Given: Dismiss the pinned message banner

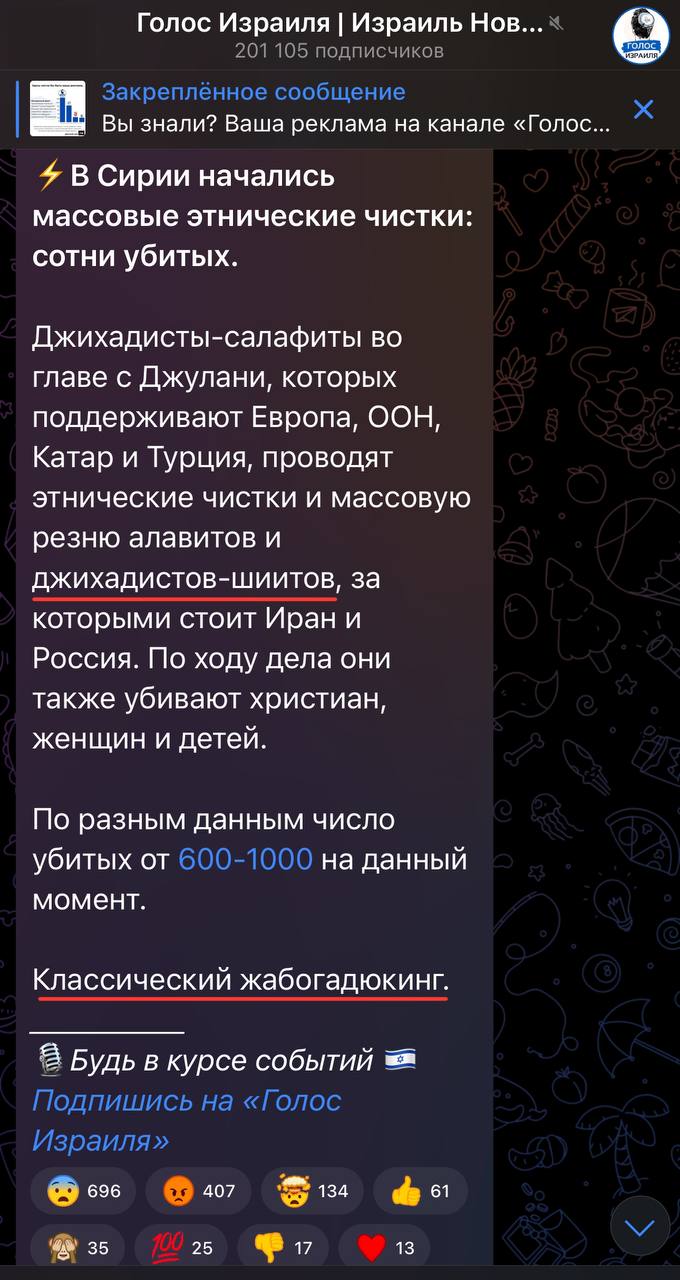Looking at the screenshot, I should [x=644, y=109].
